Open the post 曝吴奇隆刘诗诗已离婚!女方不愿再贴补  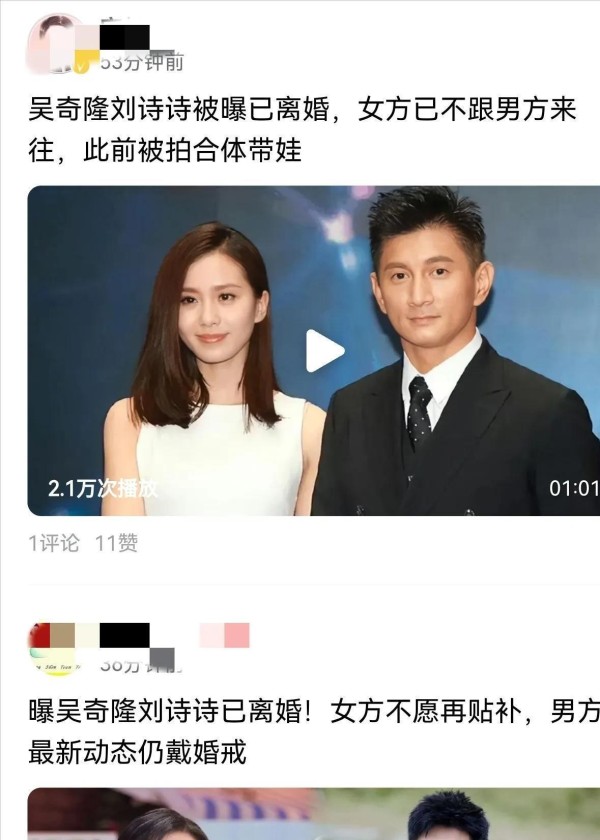300,731
